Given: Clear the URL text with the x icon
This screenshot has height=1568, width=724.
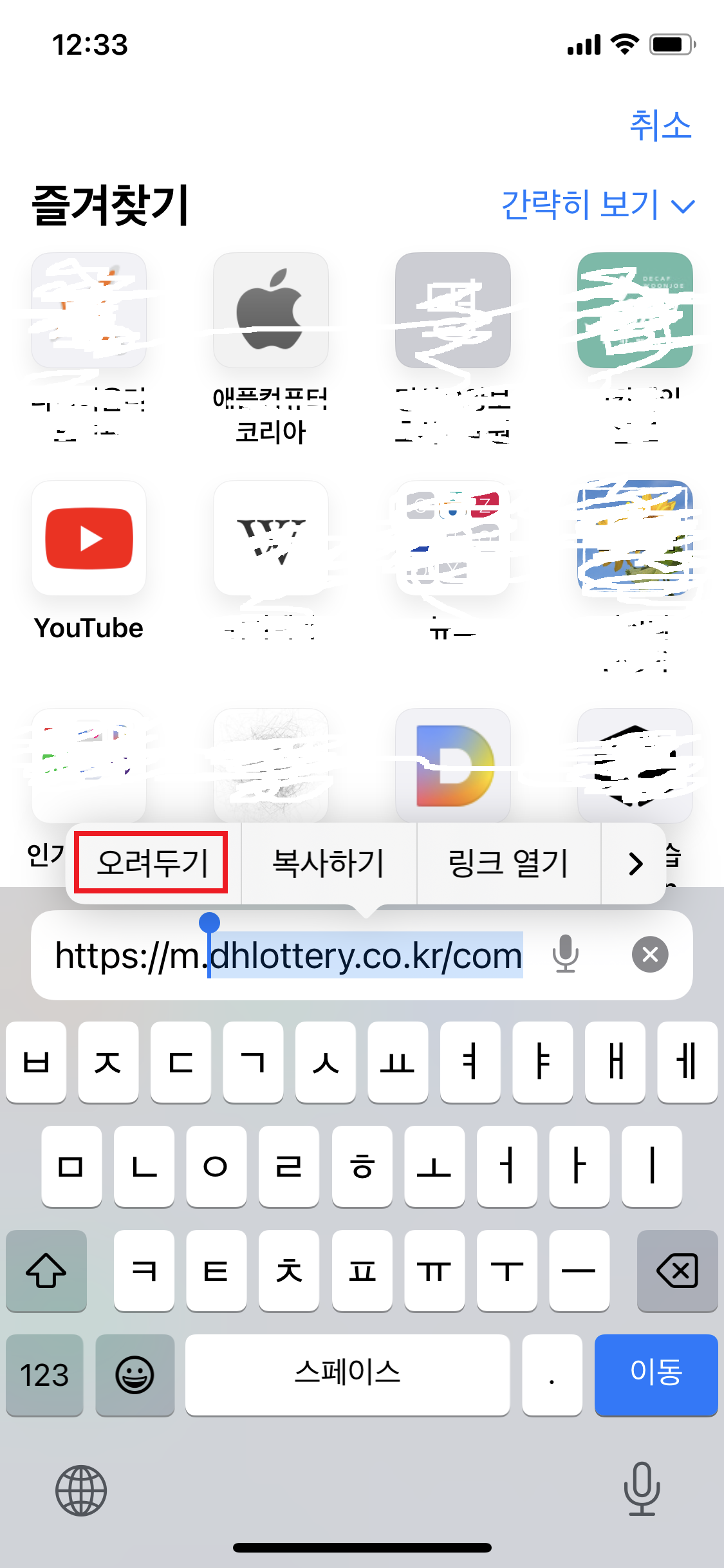Looking at the screenshot, I should (x=650, y=955).
